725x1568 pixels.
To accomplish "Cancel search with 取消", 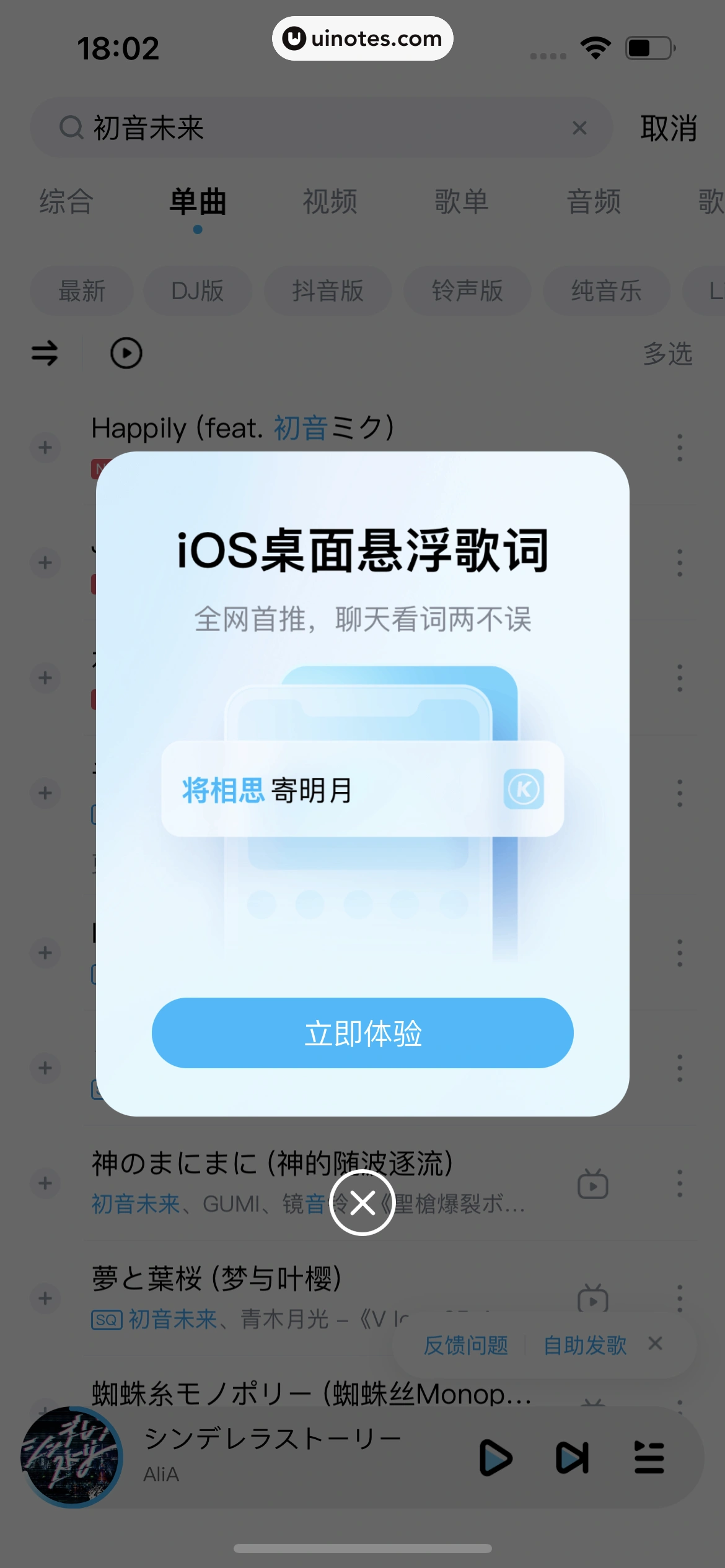I will click(669, 128).
